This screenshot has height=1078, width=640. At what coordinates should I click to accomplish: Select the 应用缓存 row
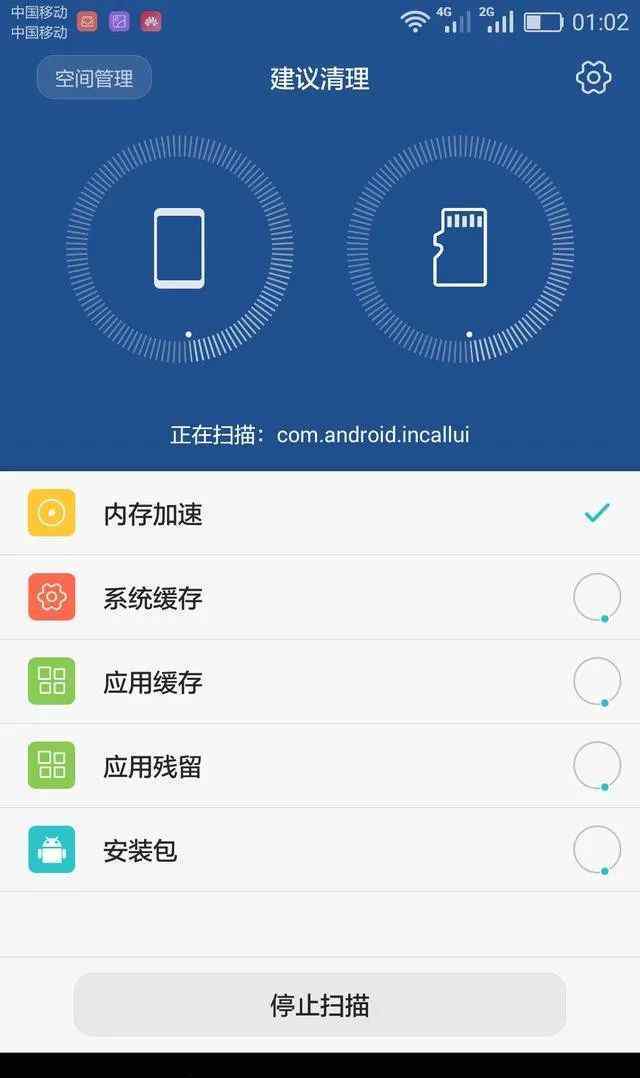coord(320,681)
